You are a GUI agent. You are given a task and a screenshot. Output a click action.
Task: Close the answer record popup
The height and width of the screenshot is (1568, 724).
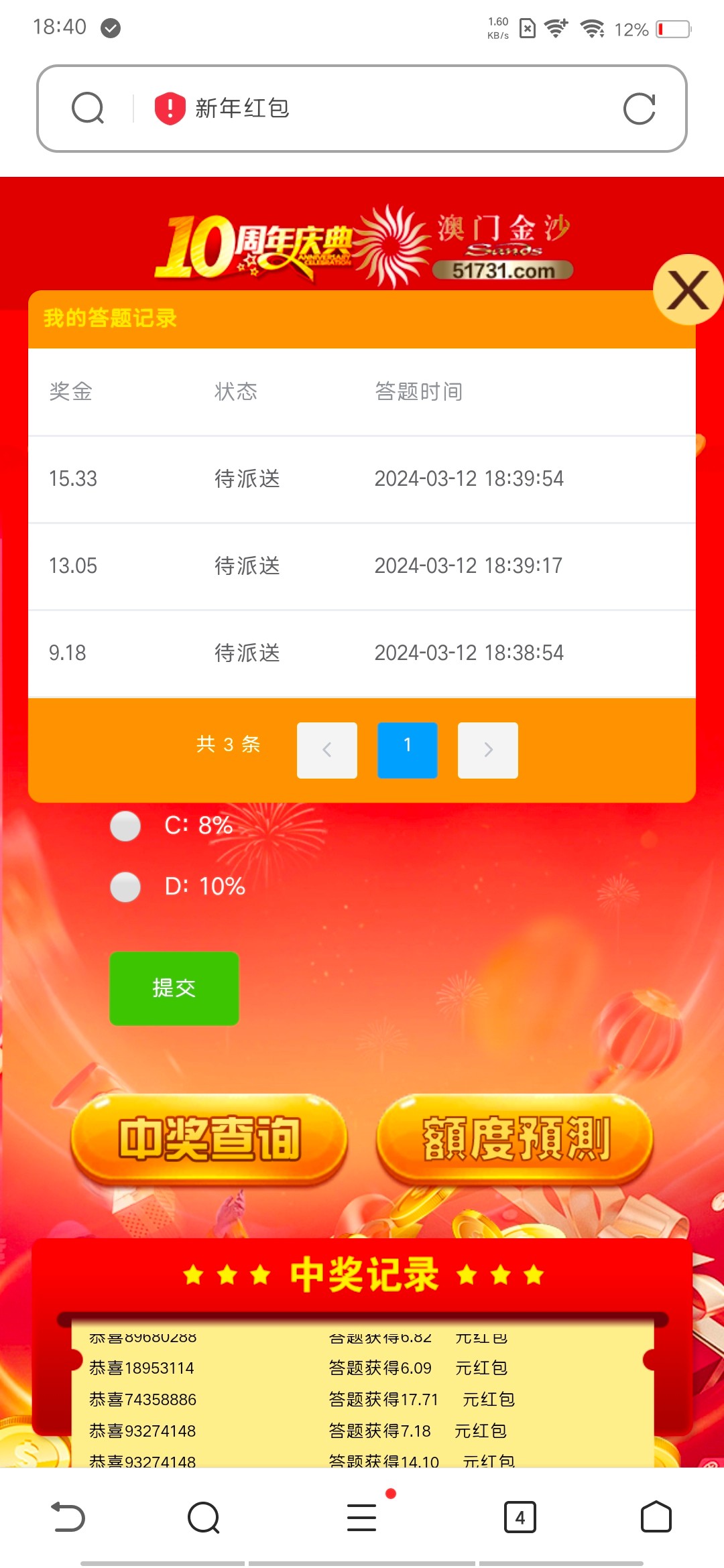click(688, 290)
